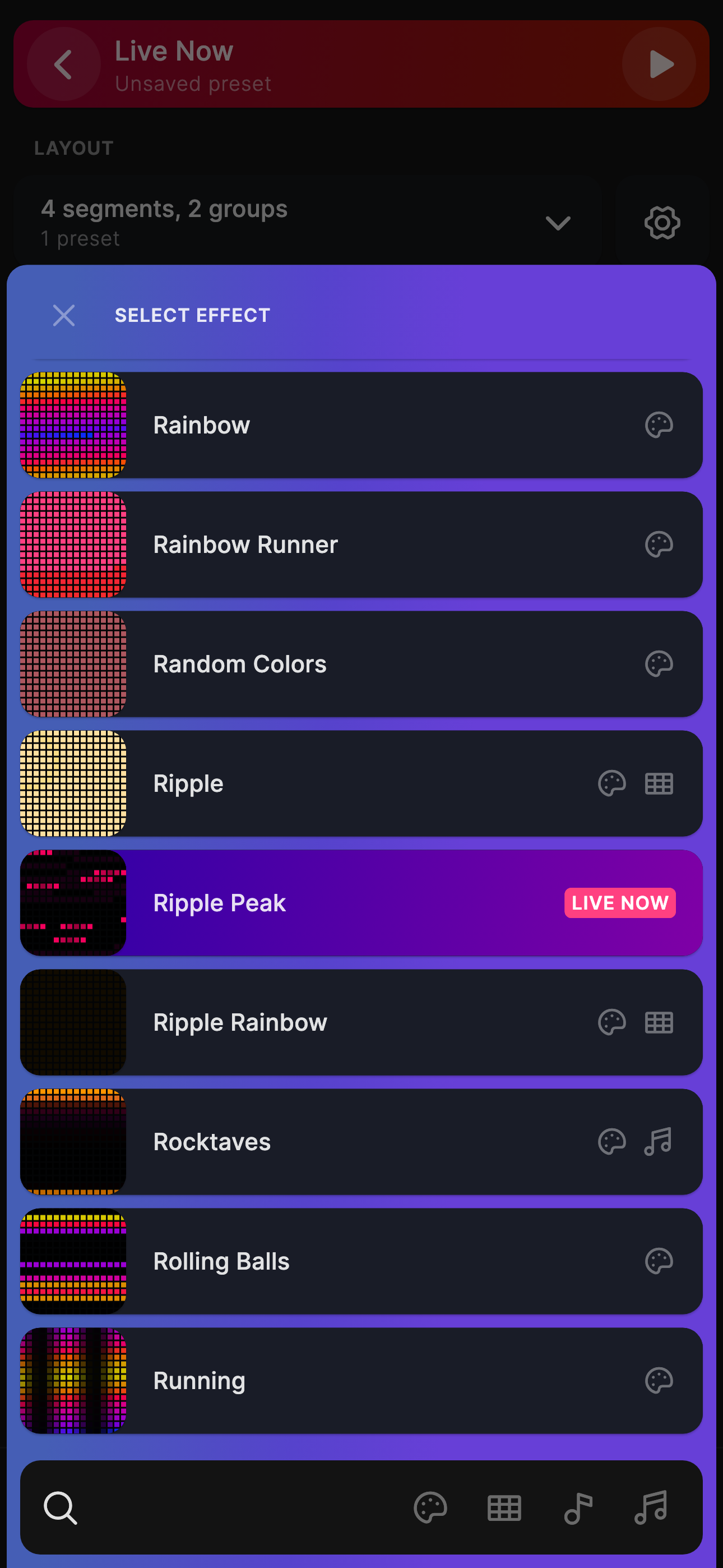723x1568 pixels.
Task: Close the Select Effect panel
Action: (x=64, y=315)
